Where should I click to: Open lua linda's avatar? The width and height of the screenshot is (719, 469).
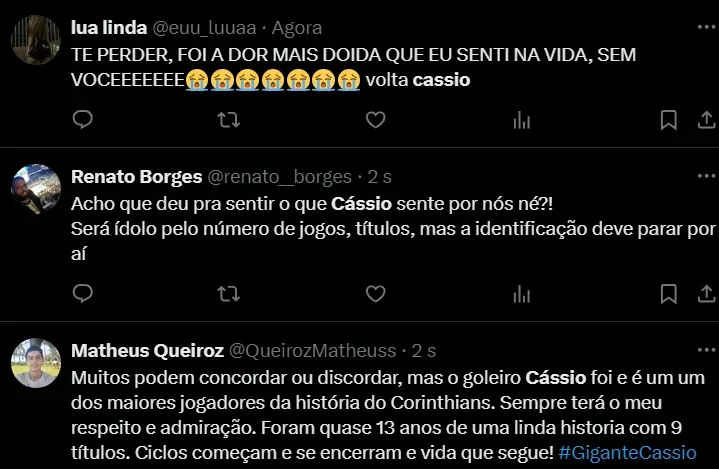36,40
